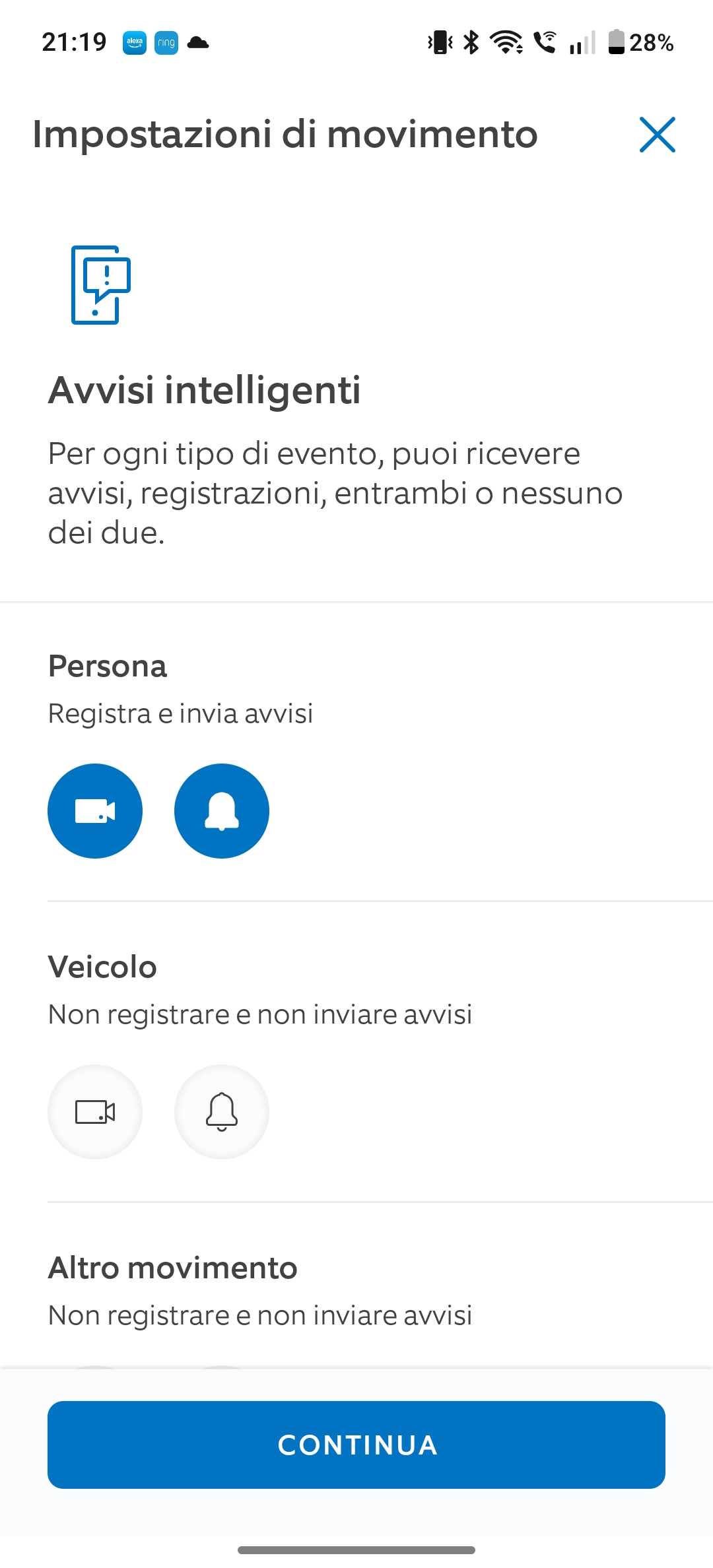This screenshot has width=713, height=1568.
Task: Enable recording for Veicolo events
Action: pos(95,1112)
